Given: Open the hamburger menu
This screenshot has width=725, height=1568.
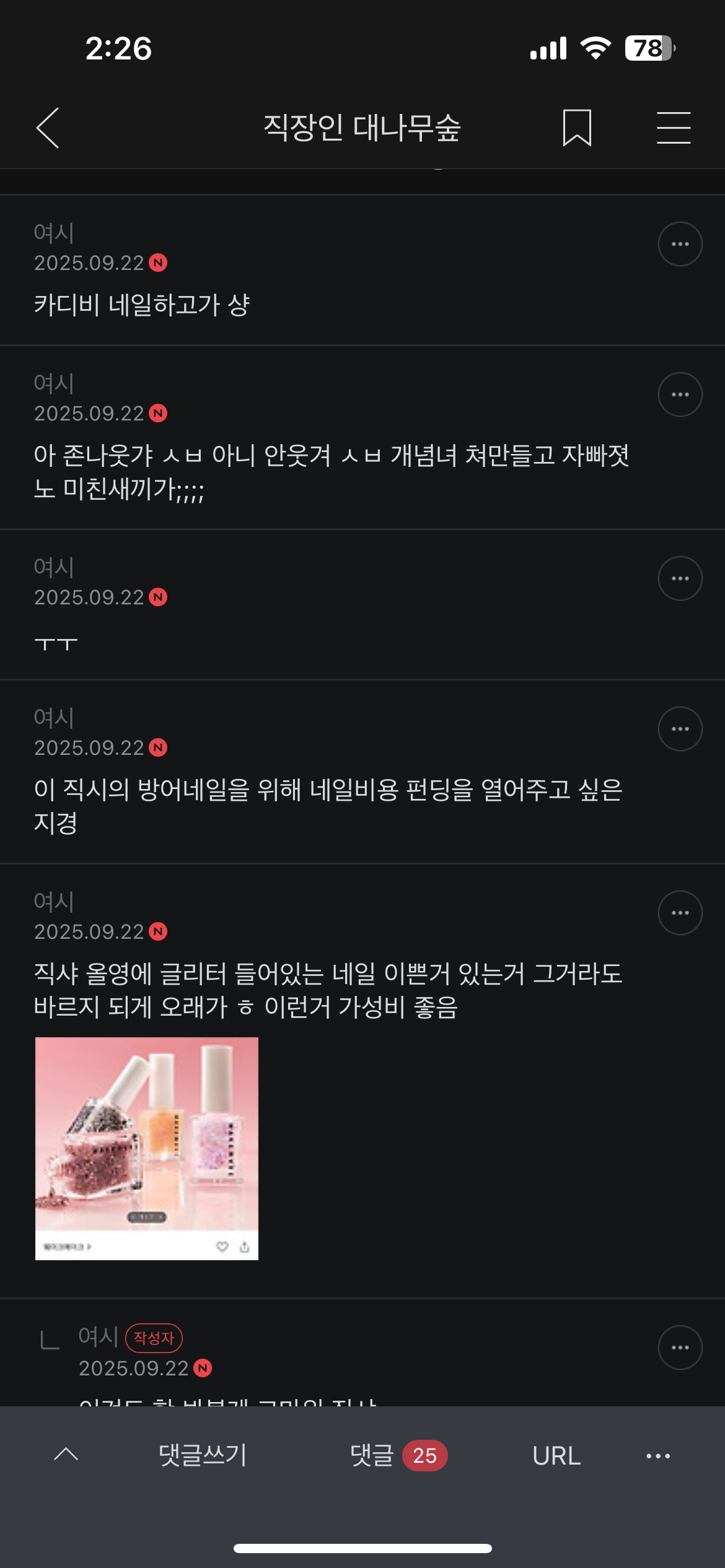Looking at the screenshot, I should pyautogui.click(x=674, y=128).
